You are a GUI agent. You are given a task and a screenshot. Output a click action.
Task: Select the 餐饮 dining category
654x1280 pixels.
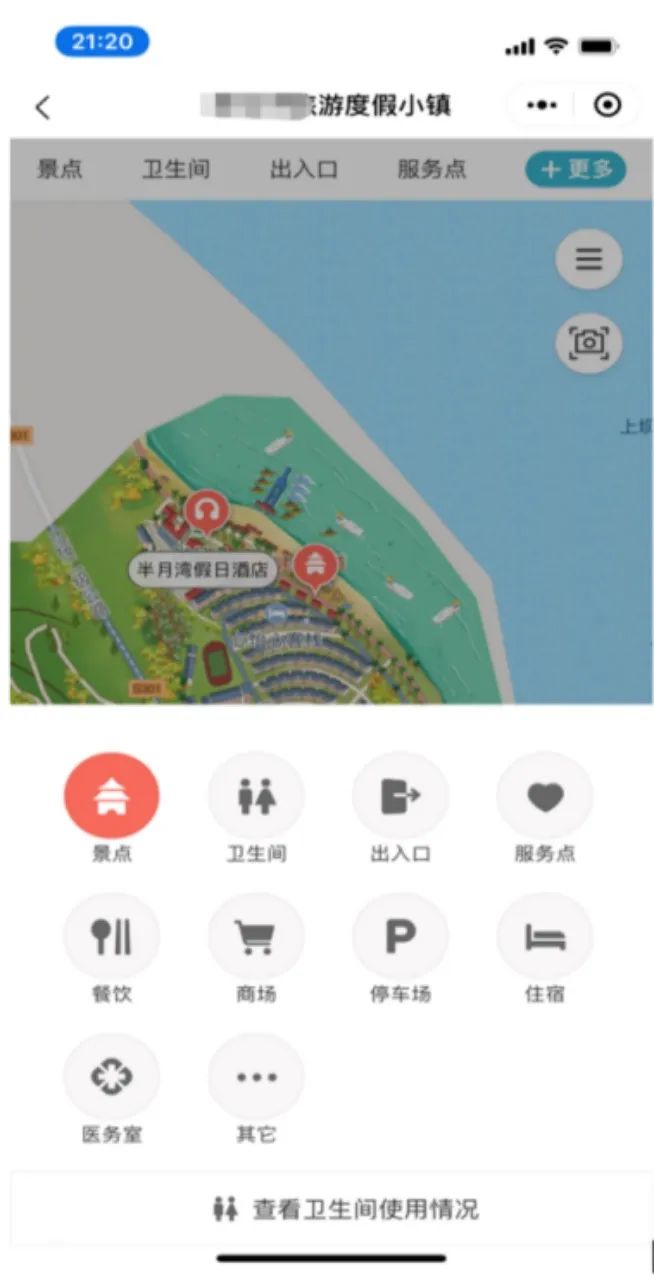coord(111,938)
